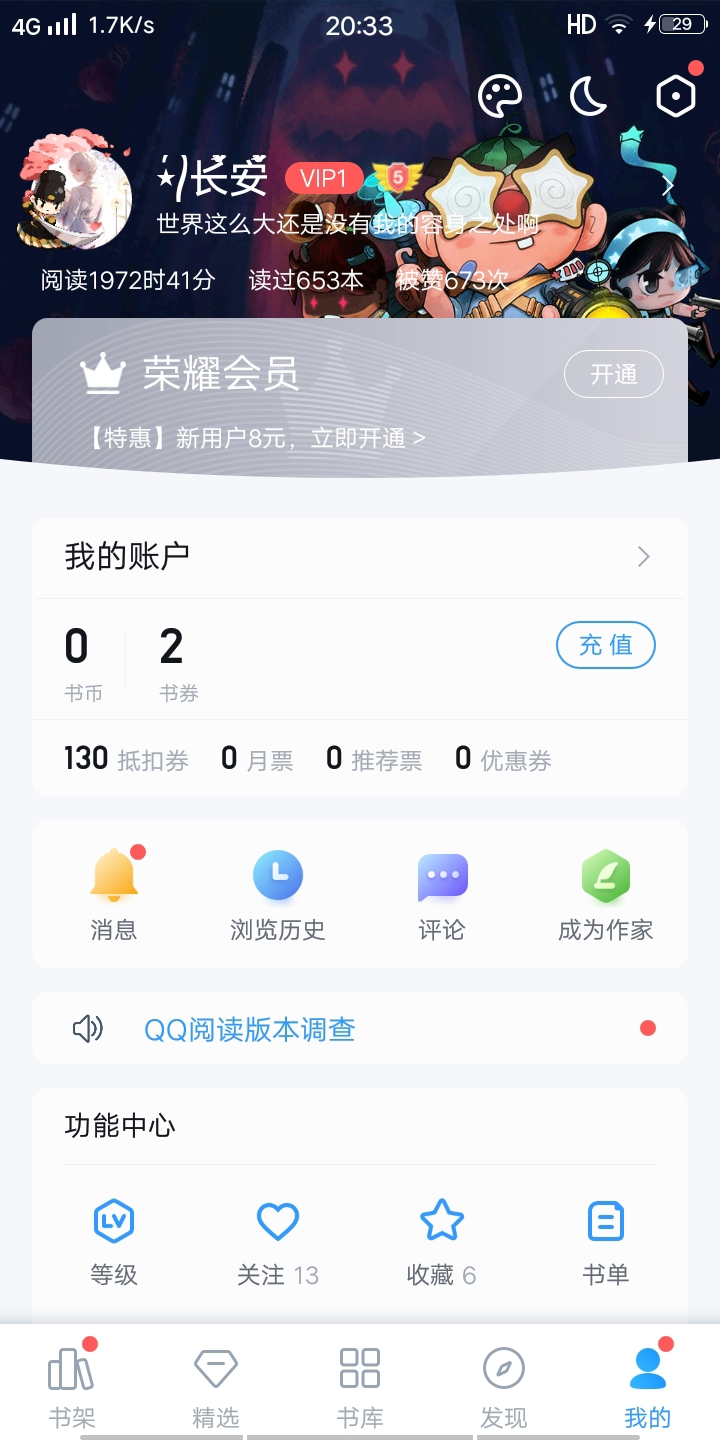Open my 评论
This screenshot has width=720, height=1440.
(442, 893)
